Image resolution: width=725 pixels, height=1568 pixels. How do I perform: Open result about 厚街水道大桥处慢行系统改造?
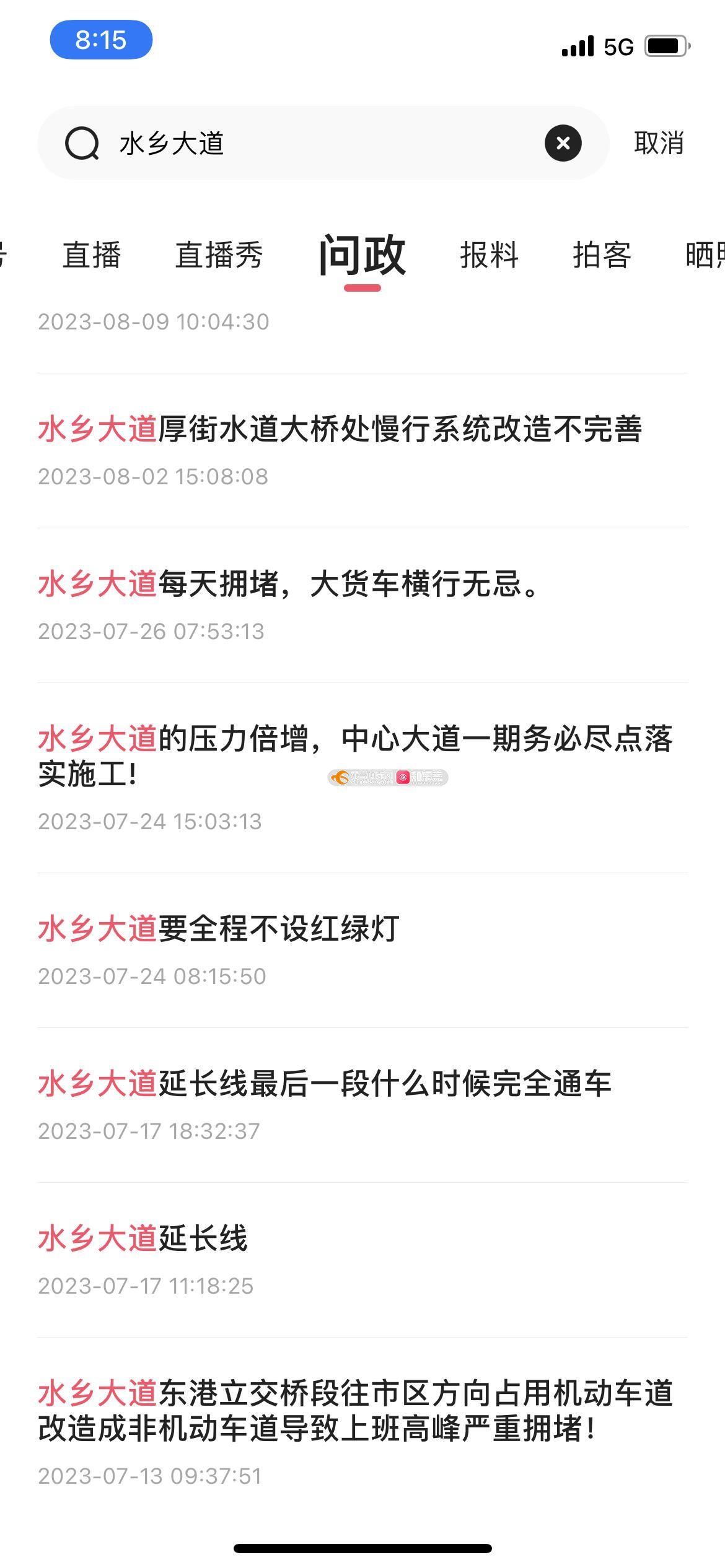[x=340, y=429]
